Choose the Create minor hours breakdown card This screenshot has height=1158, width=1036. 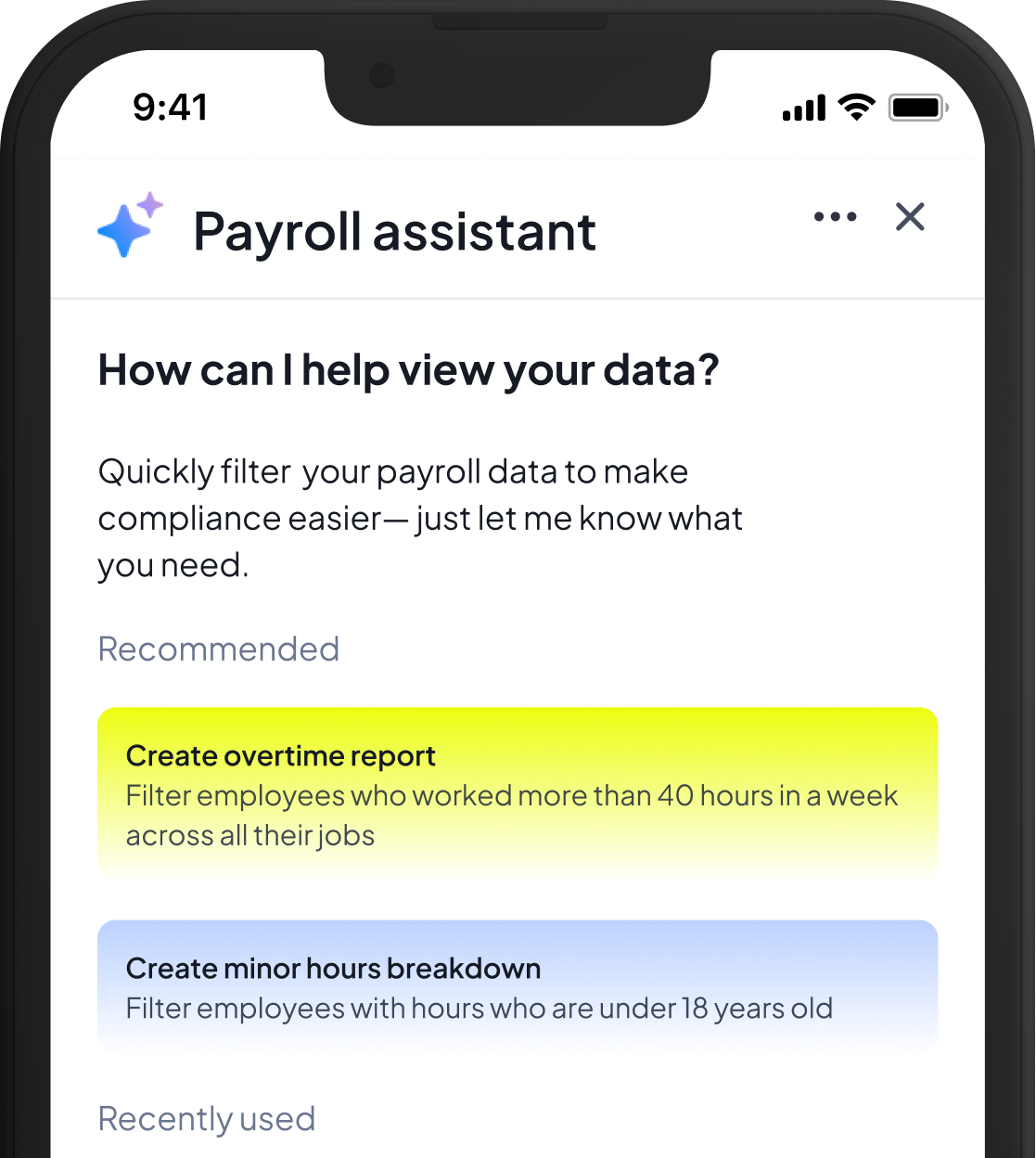pos(518,987)
